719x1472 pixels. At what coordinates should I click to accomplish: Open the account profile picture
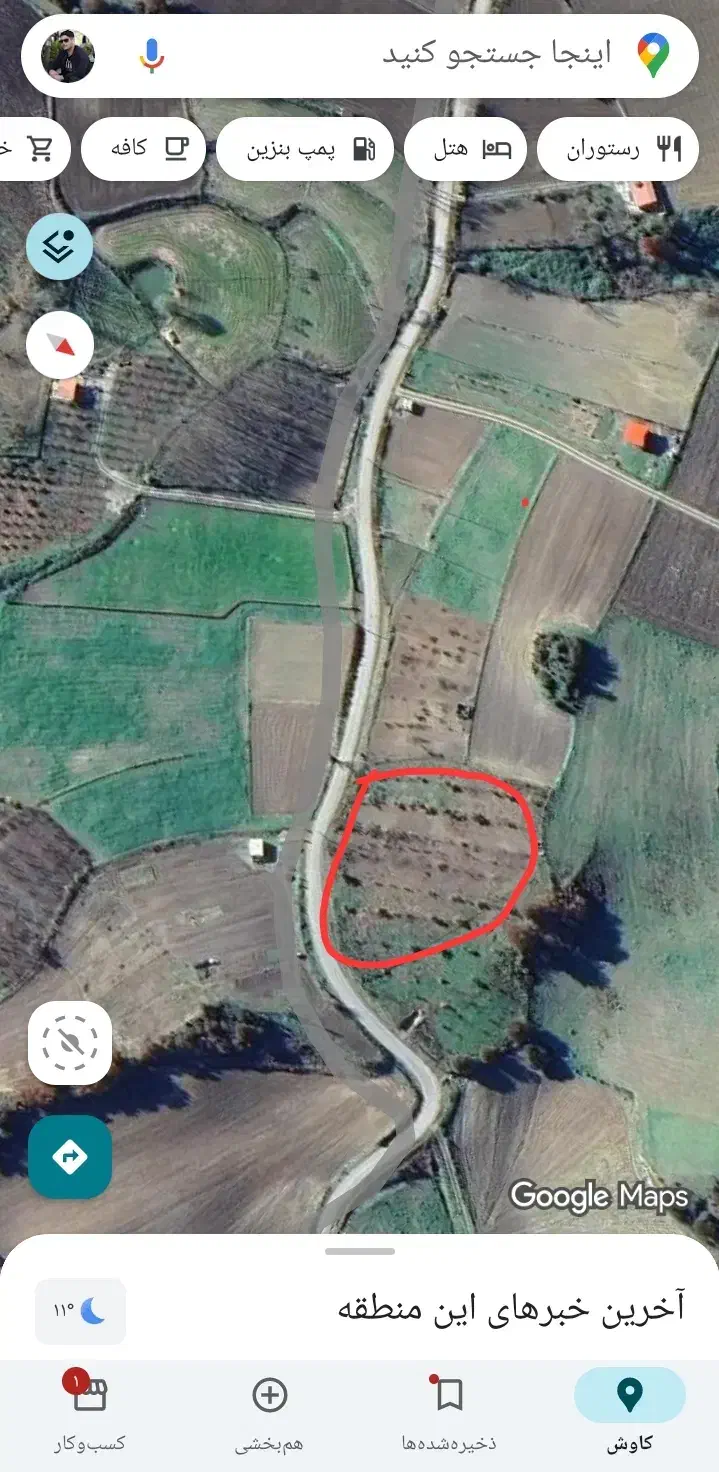tap(68, 56)
